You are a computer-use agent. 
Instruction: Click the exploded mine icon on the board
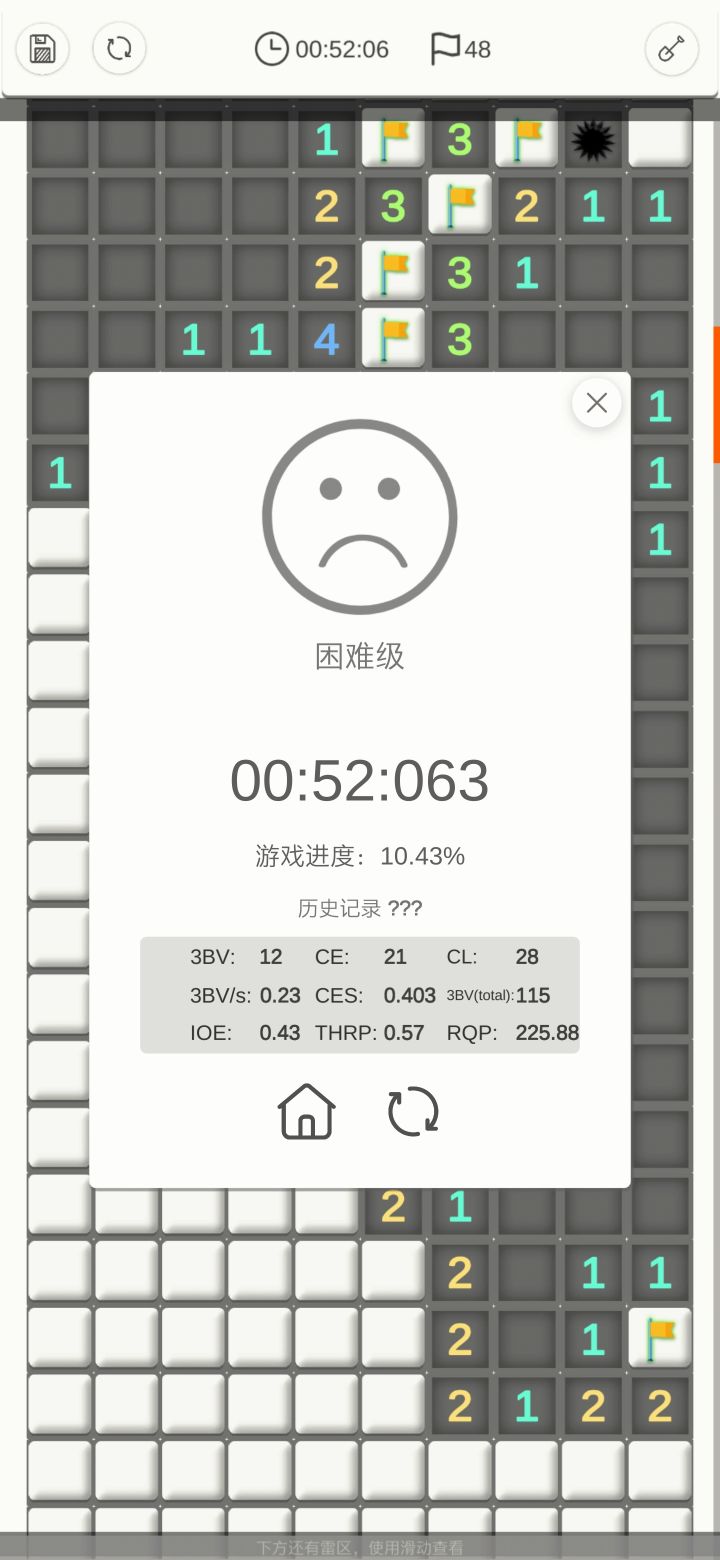tap(592, 140)
